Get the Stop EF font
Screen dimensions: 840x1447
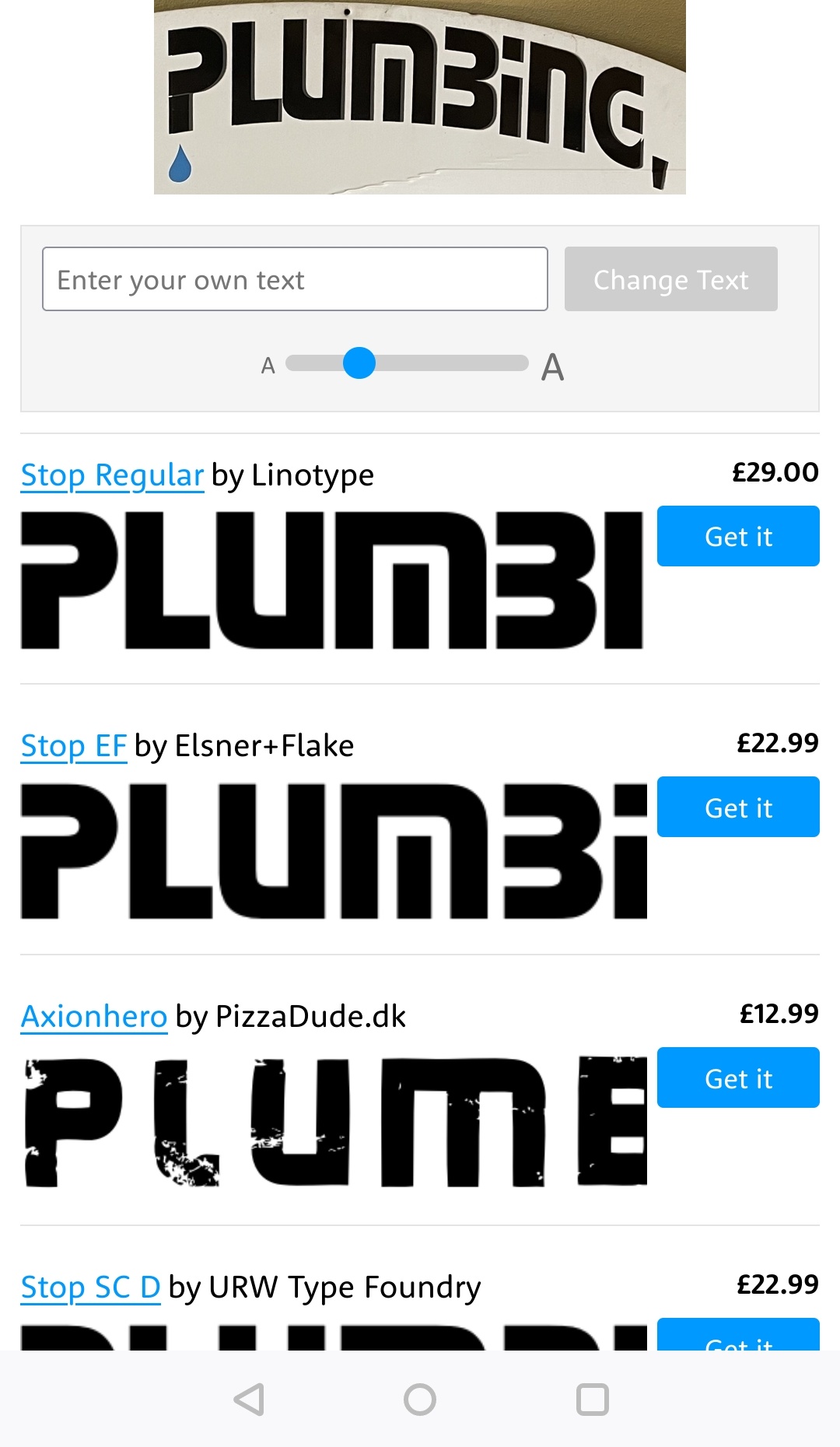point(738,807)
